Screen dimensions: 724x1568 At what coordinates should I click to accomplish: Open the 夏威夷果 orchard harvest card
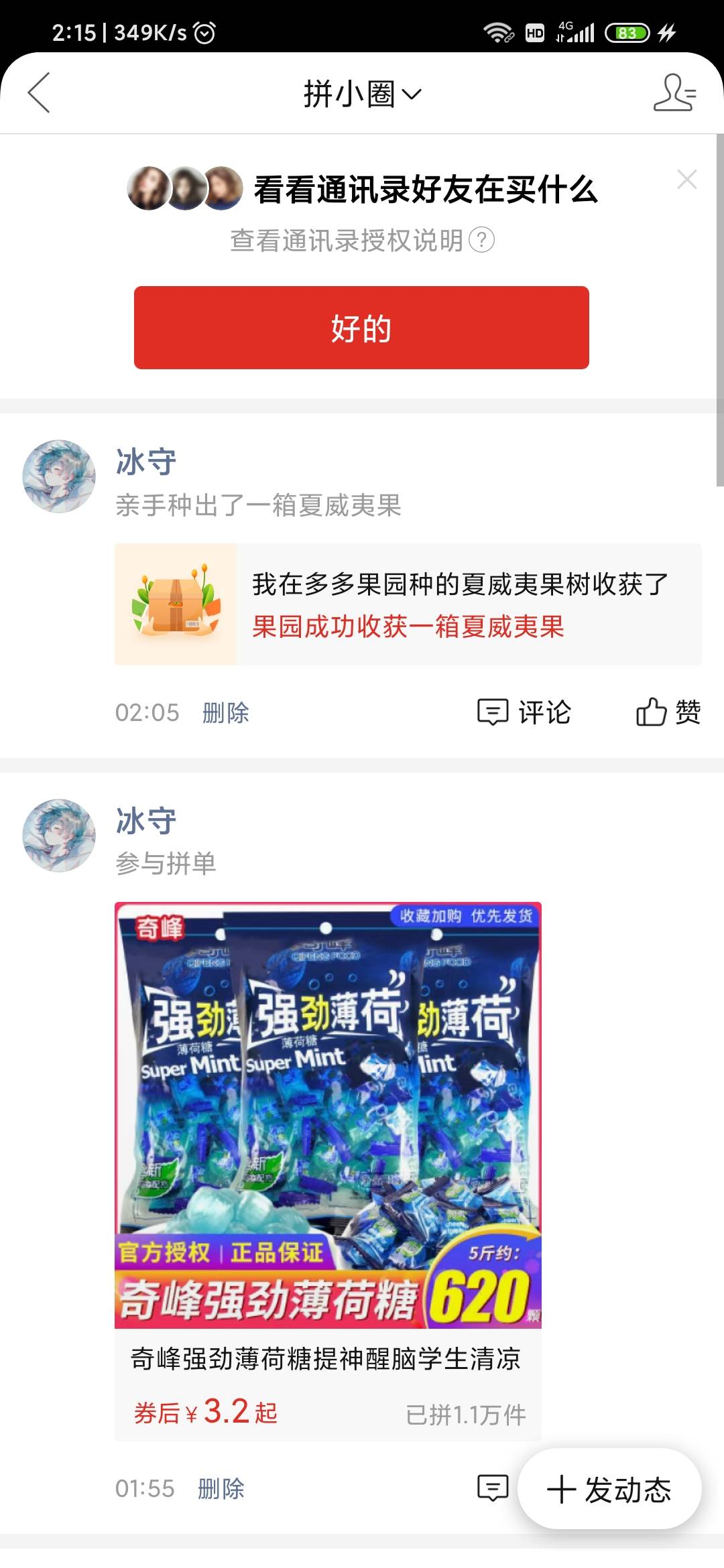pyautogui.click(x=408, y=604)
